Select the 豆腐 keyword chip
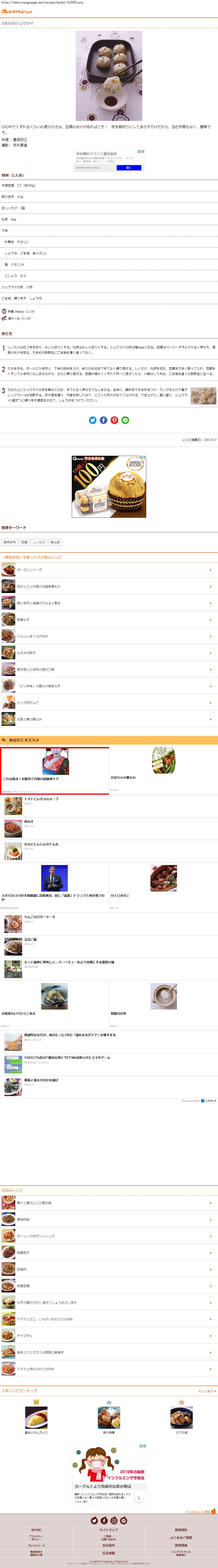This screenshot has height=1568, width=218. click(24, 542)
